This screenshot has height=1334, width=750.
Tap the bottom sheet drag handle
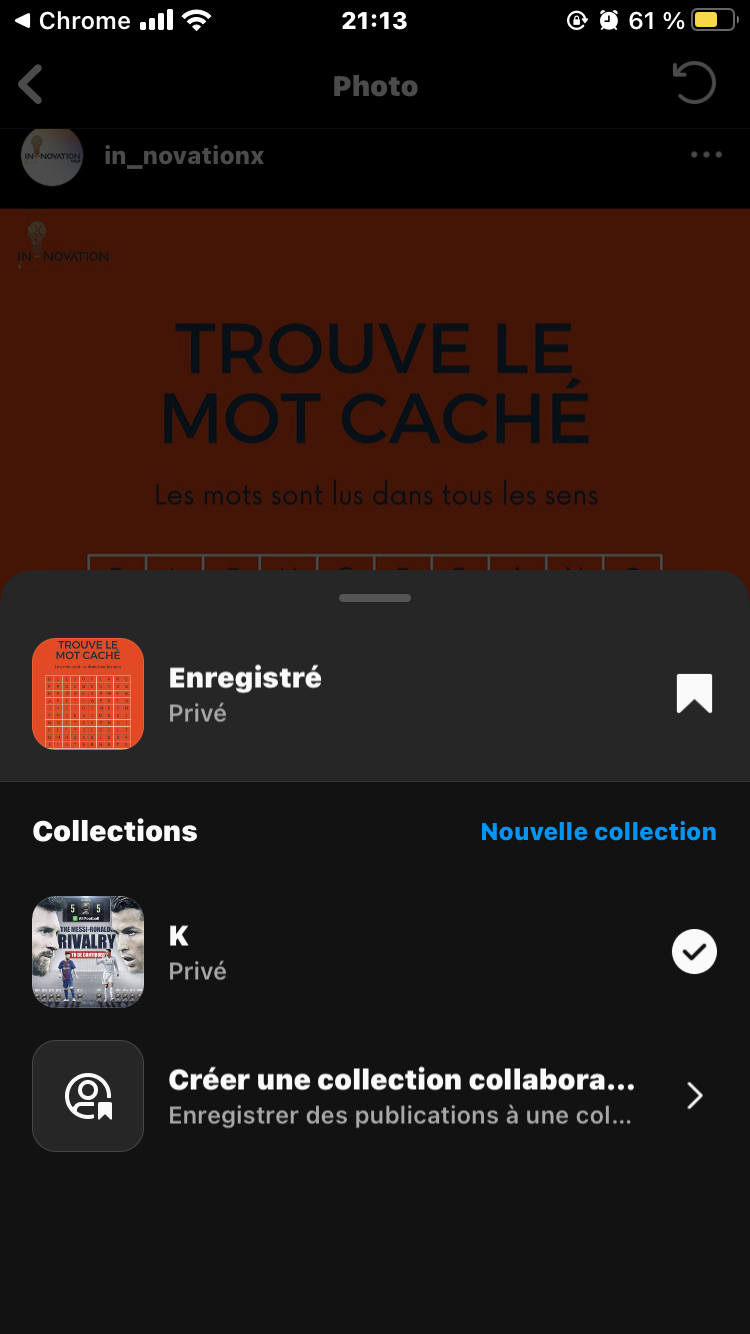(375, 598)
